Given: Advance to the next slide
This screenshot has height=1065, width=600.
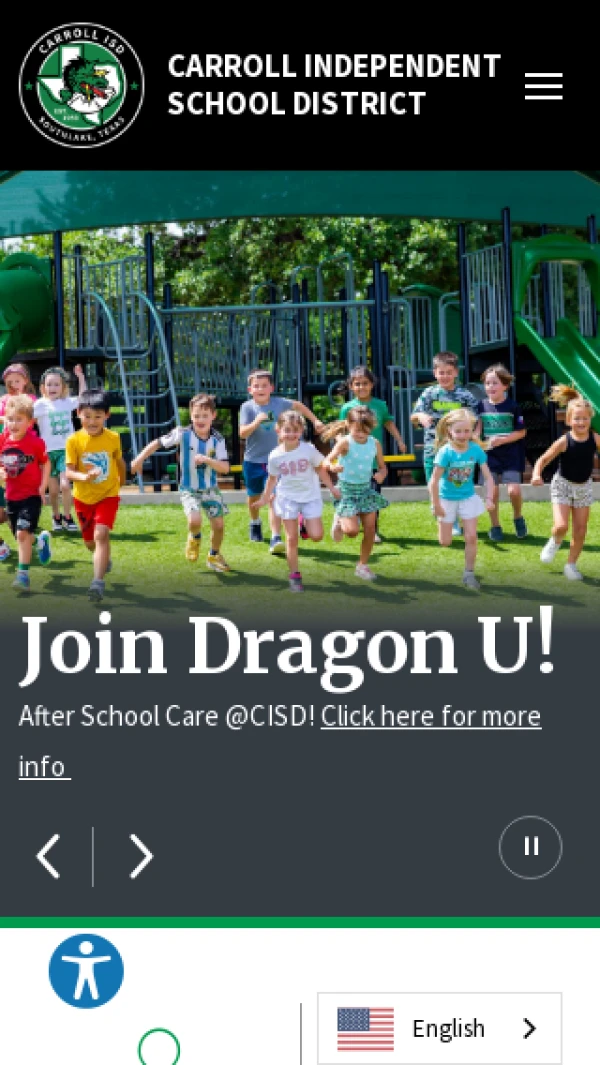Looking at the screenshot, I should pyautogui.click(x=141, y=856).
